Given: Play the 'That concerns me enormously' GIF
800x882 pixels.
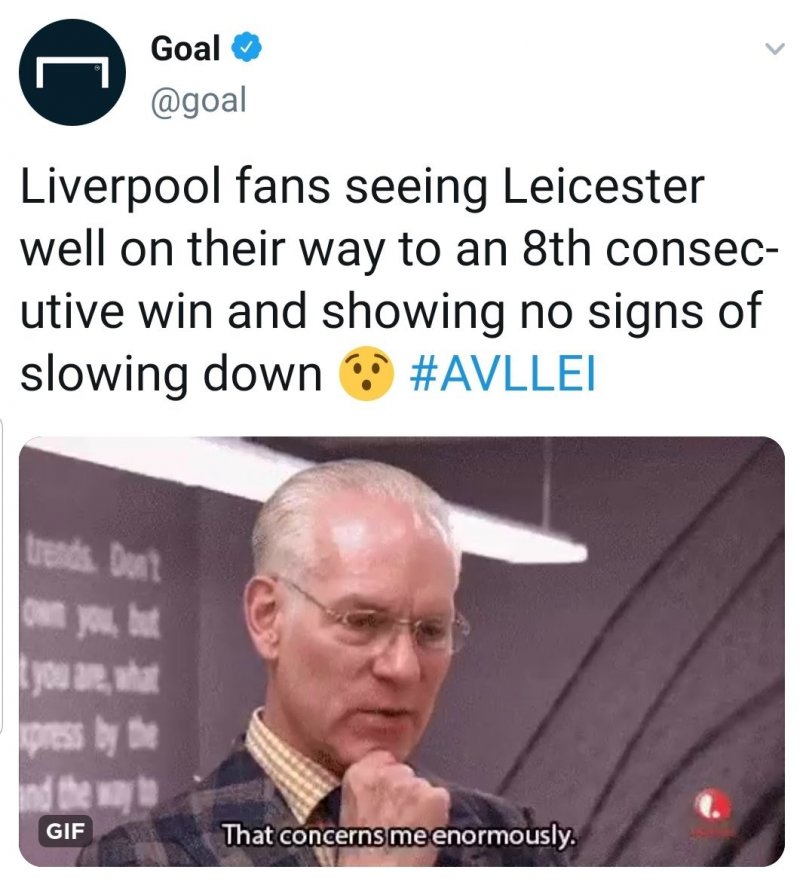Looking at the screenshot, I should 400,650.
